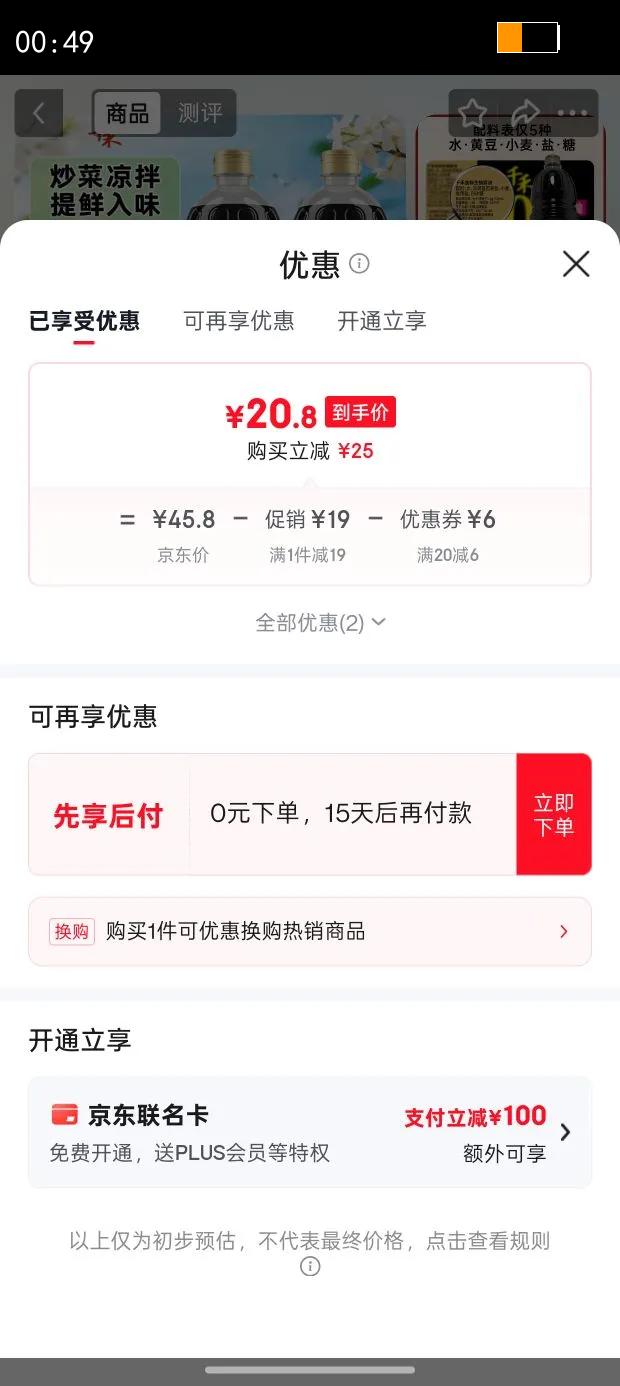Tap 立即下单 to order with 先享后付
This screenshot has height=1386, width=620.
(x=553, y=815)
